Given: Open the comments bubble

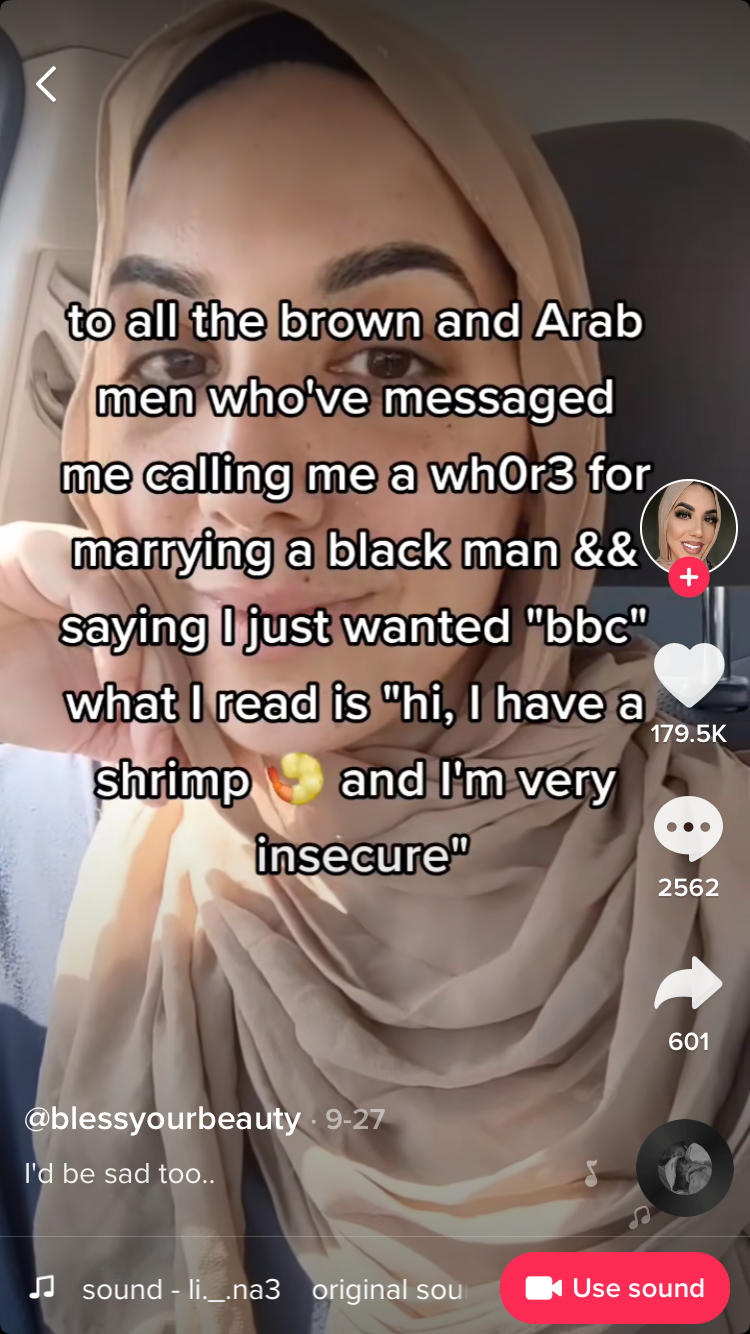Looking at the screenshot, I should point(689,829).
